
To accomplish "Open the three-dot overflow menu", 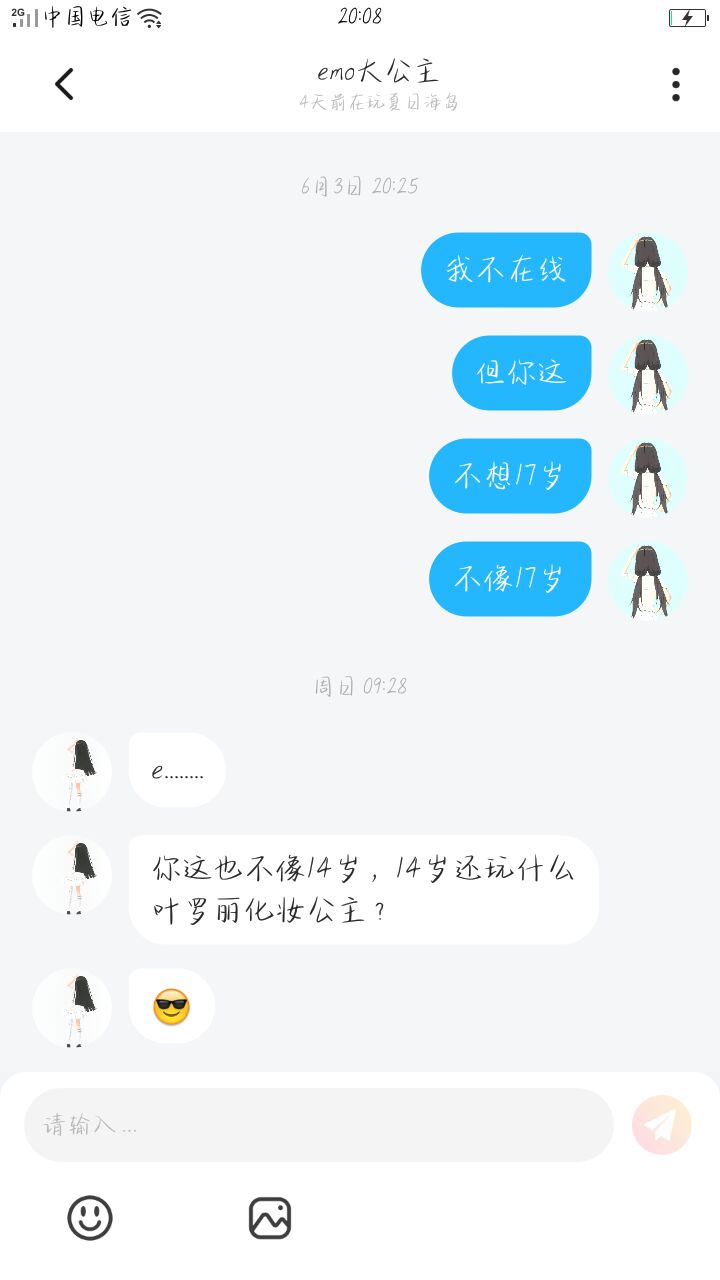I will [676, 85].
